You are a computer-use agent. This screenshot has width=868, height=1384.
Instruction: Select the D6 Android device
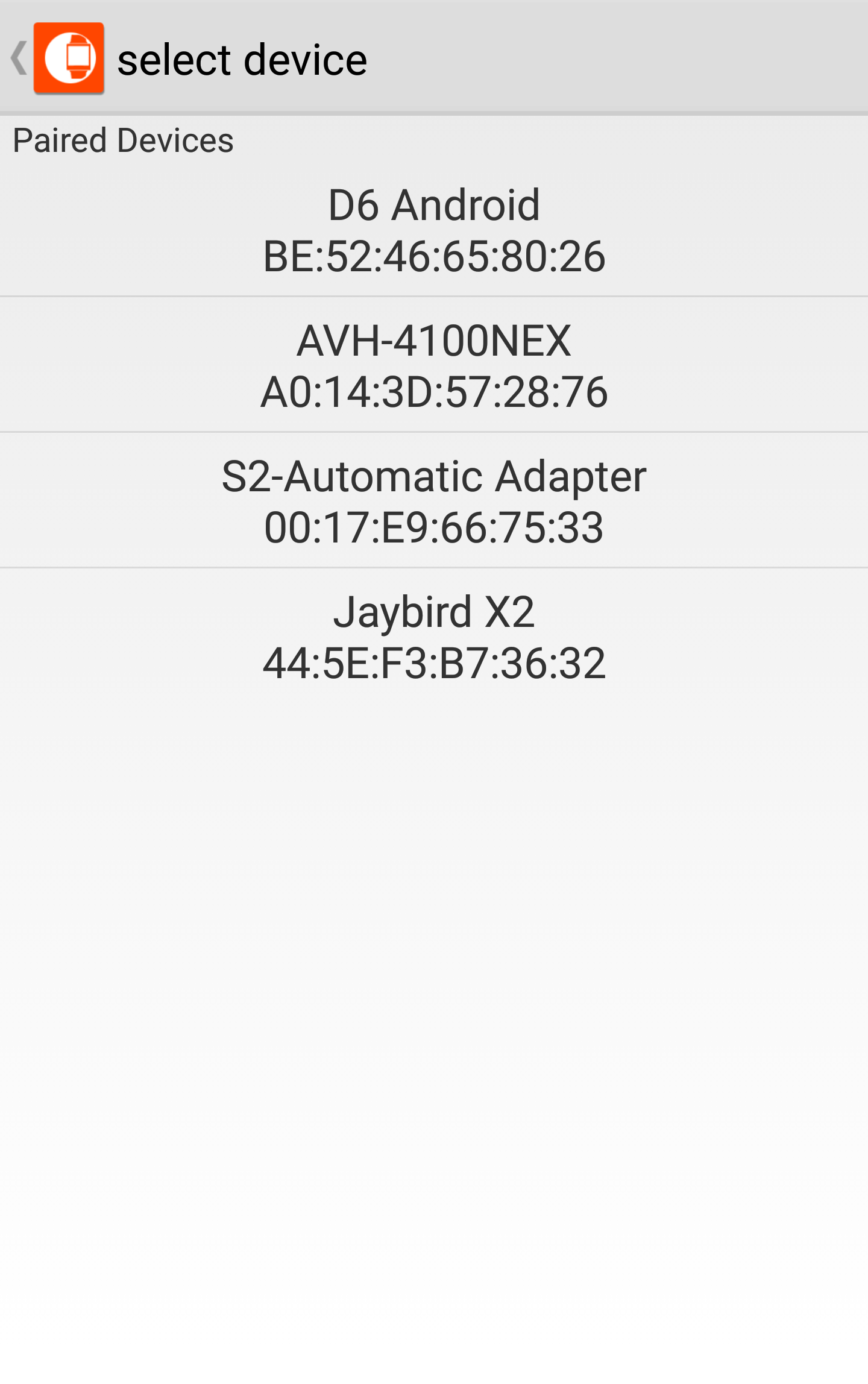[x=434, y=230]
